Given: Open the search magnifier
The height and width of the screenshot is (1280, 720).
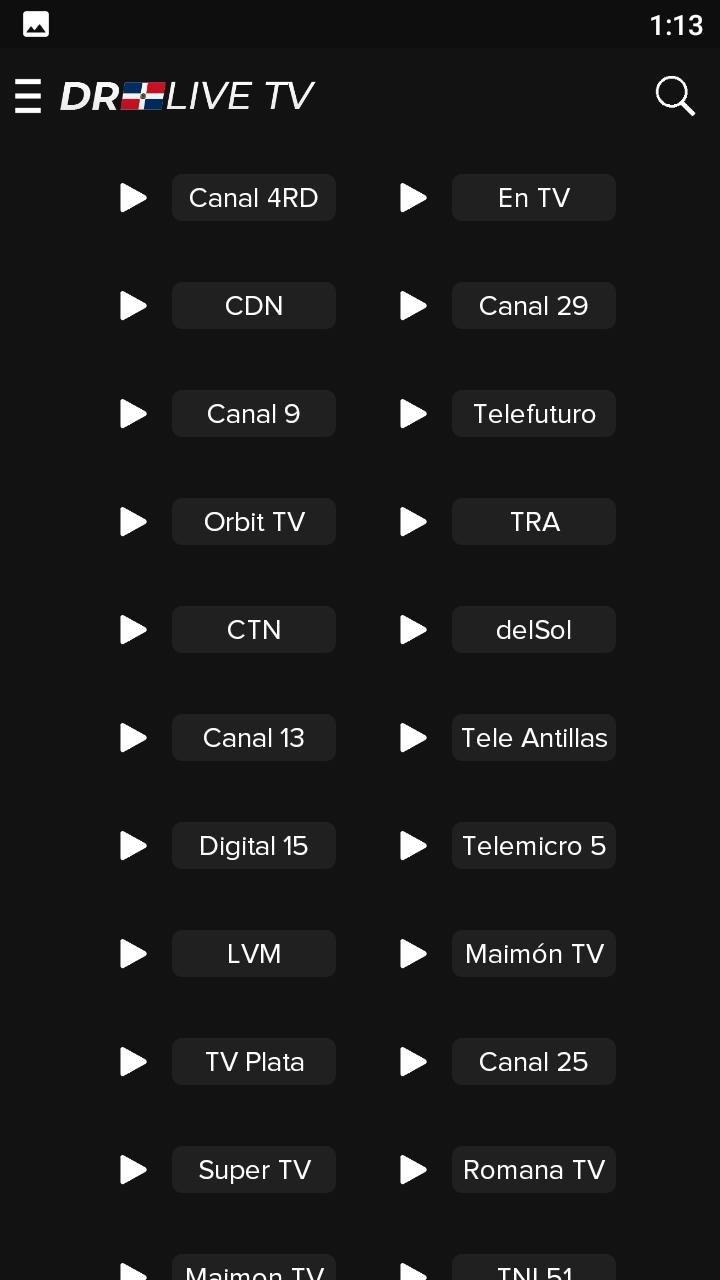Looking at the screenshot, I should point(675,96).
